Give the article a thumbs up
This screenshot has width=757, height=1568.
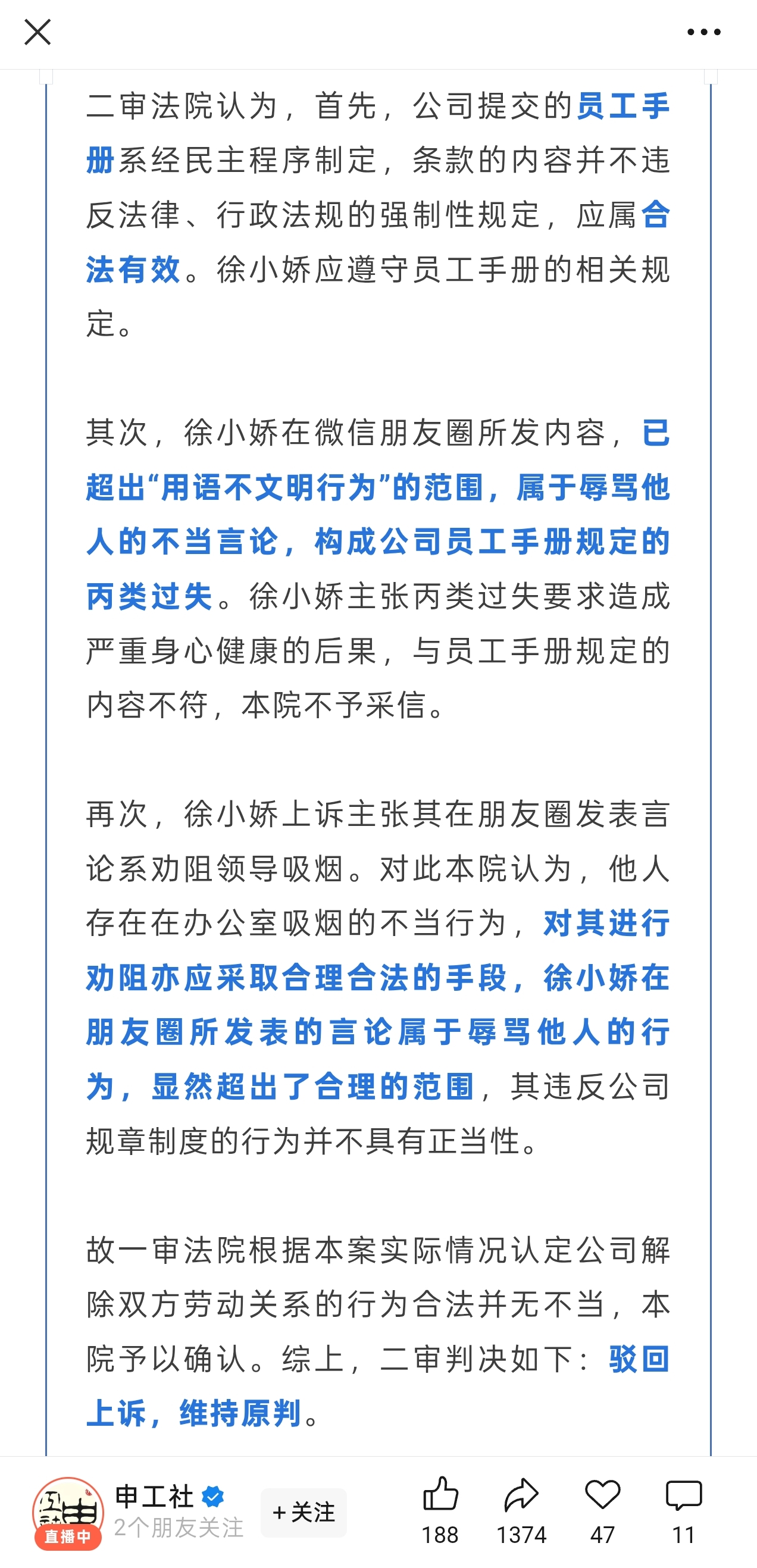click(440, 1510)
